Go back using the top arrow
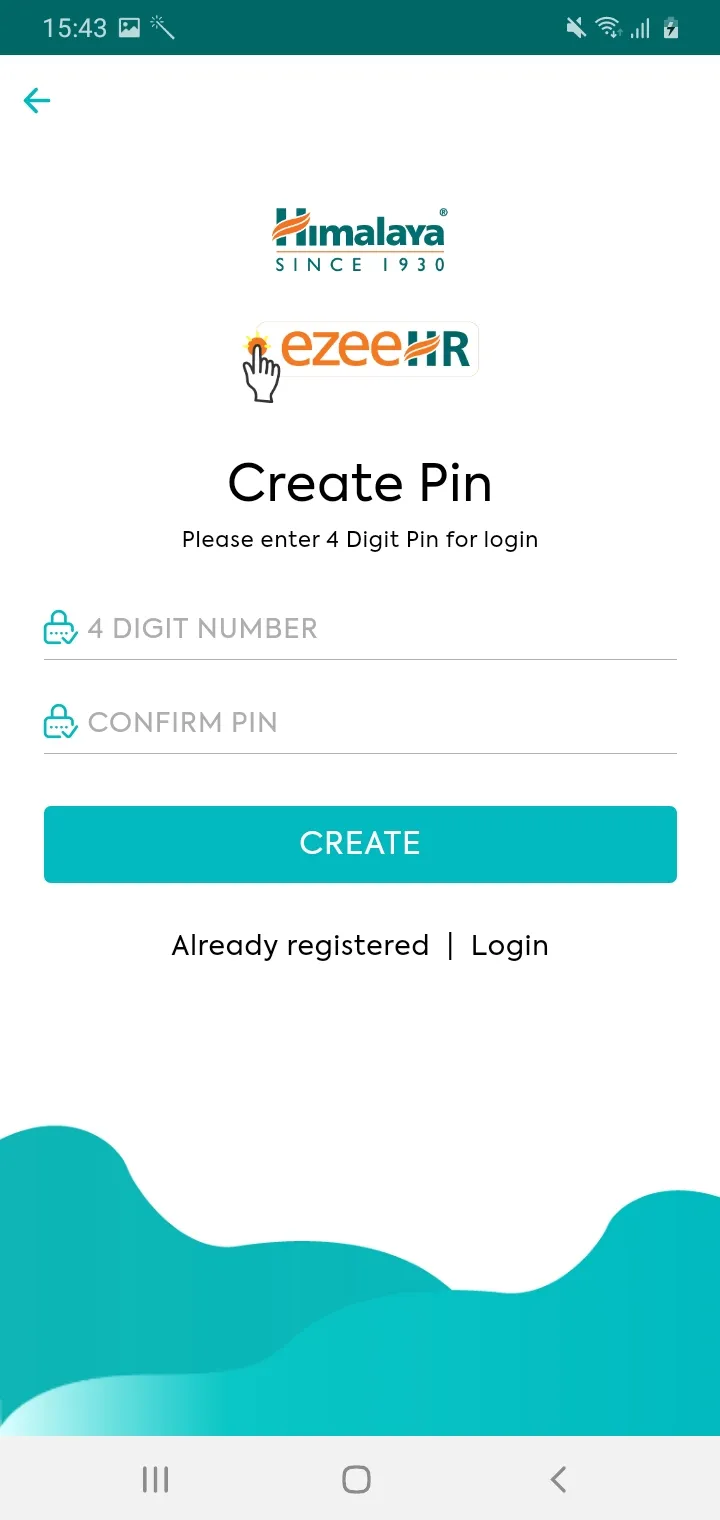Image resolution: width=720 pixels, height=1520 pixels. pyautogui.click(x=37, y=100)
